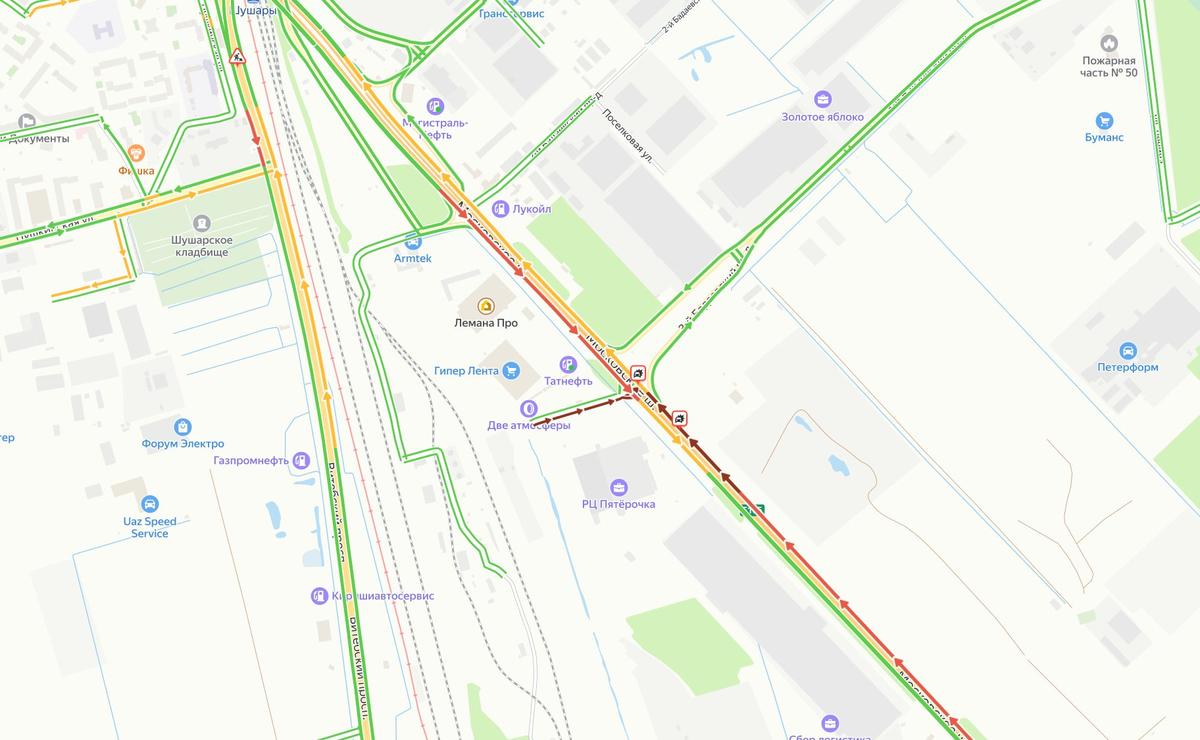Tap the Петерформ car service marker
This screenshot has height=740, width=1200.
click(x=1127, y=350)
